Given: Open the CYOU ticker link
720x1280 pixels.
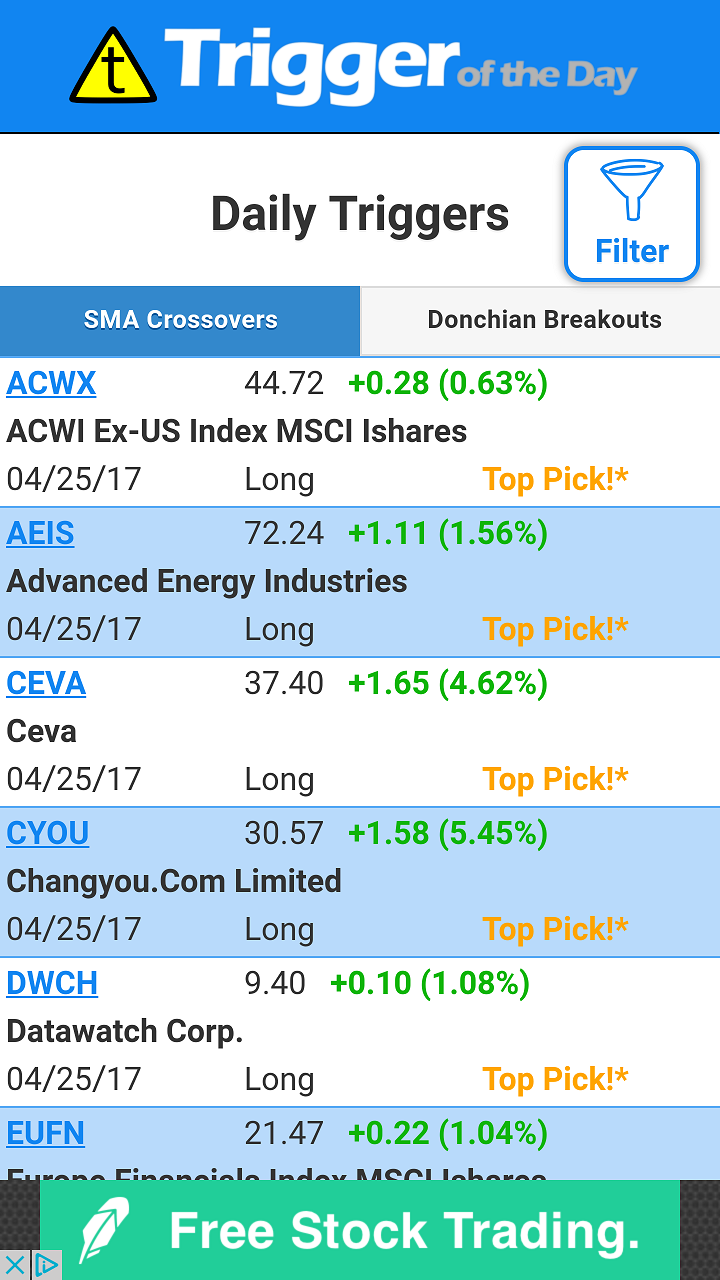Looking at the screenshot, I should (x=48, y=833).
